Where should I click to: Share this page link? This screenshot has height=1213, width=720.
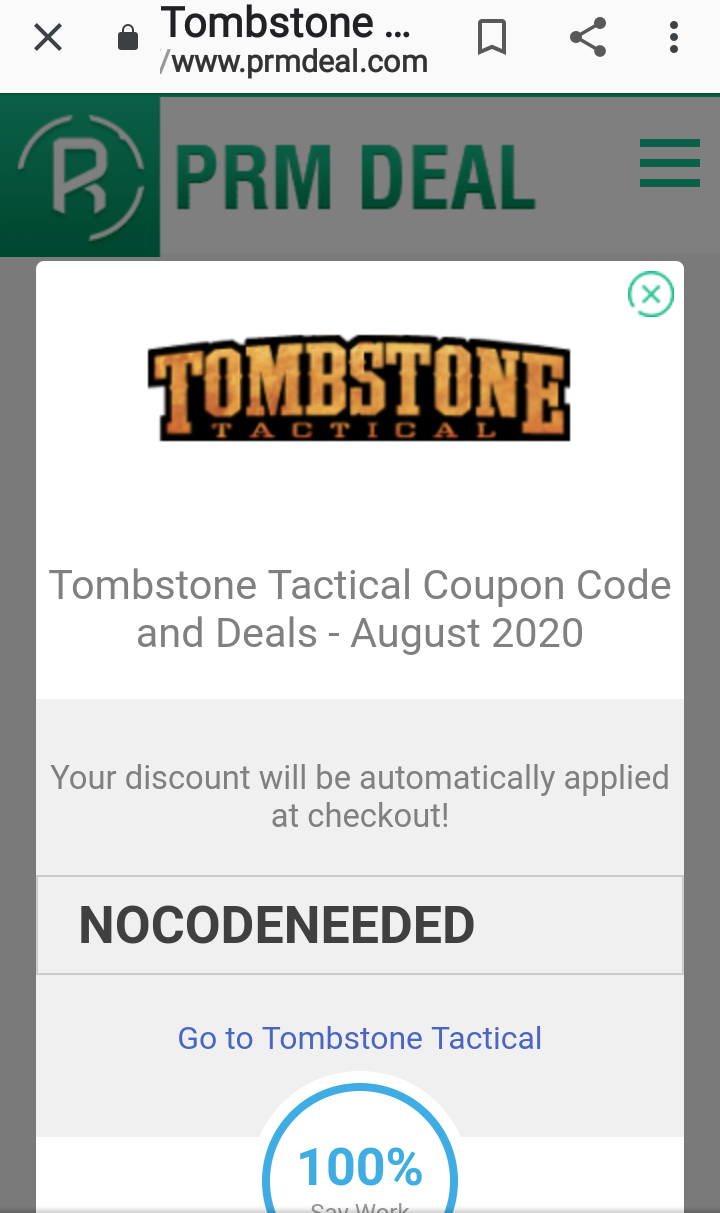[x=588, y=39]
